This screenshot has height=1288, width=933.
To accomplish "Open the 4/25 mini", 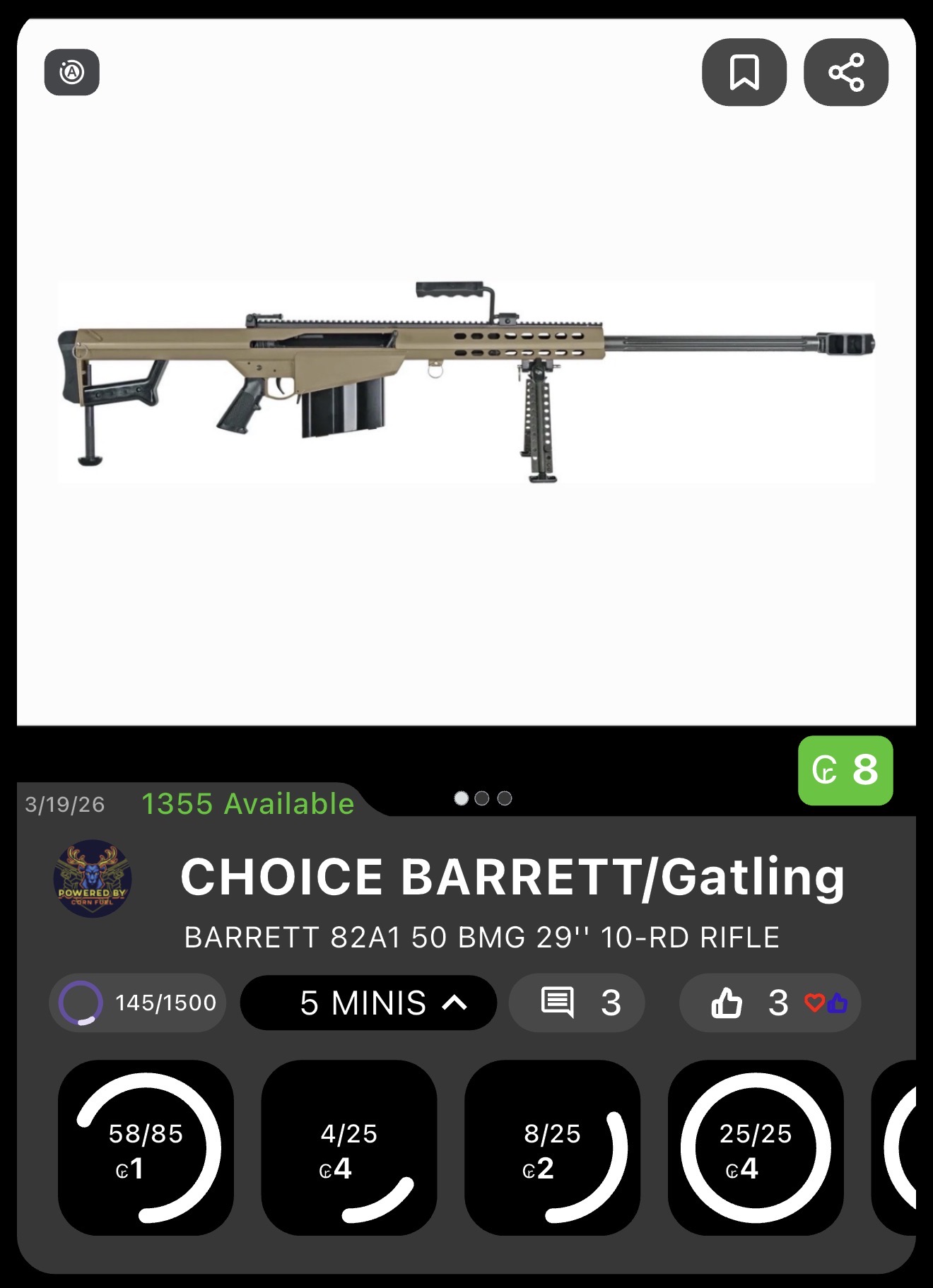I will click(x=349, y=1147).
